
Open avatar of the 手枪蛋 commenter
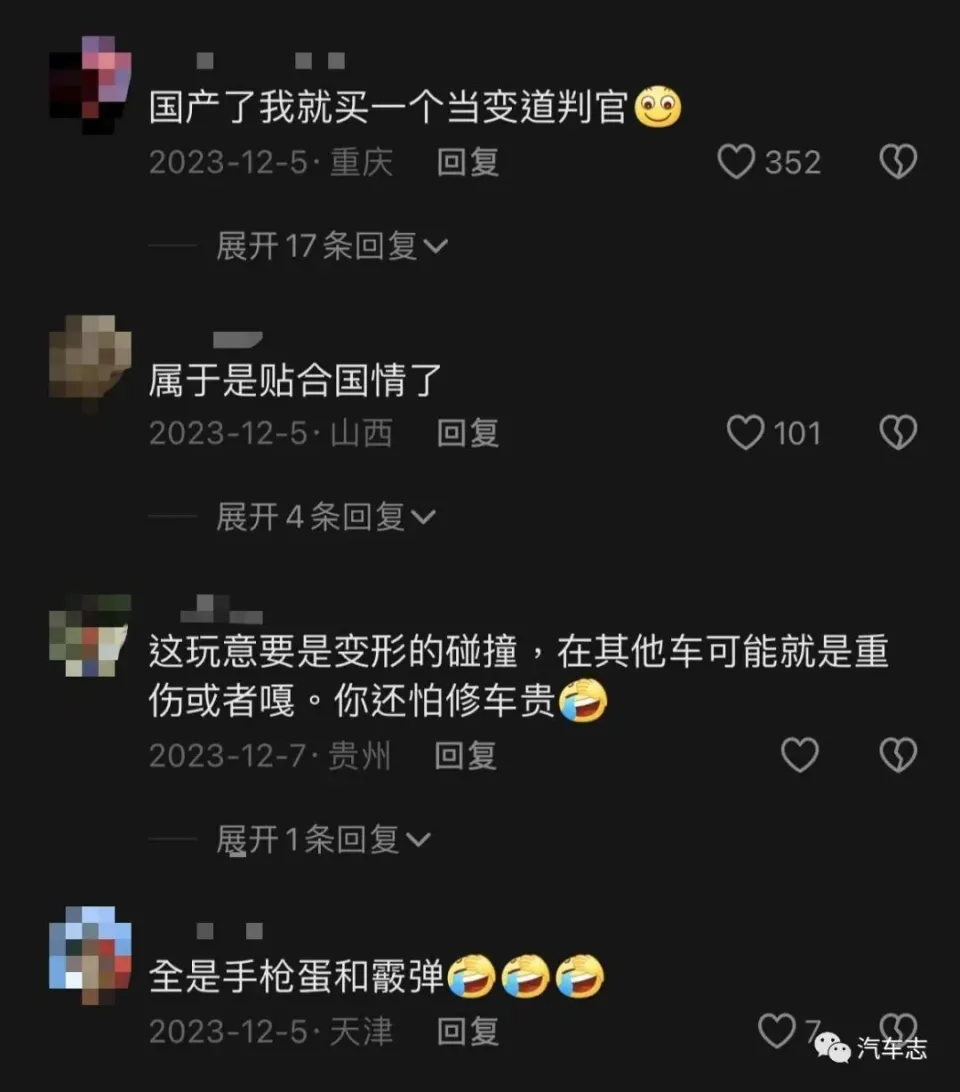(90, 953)
